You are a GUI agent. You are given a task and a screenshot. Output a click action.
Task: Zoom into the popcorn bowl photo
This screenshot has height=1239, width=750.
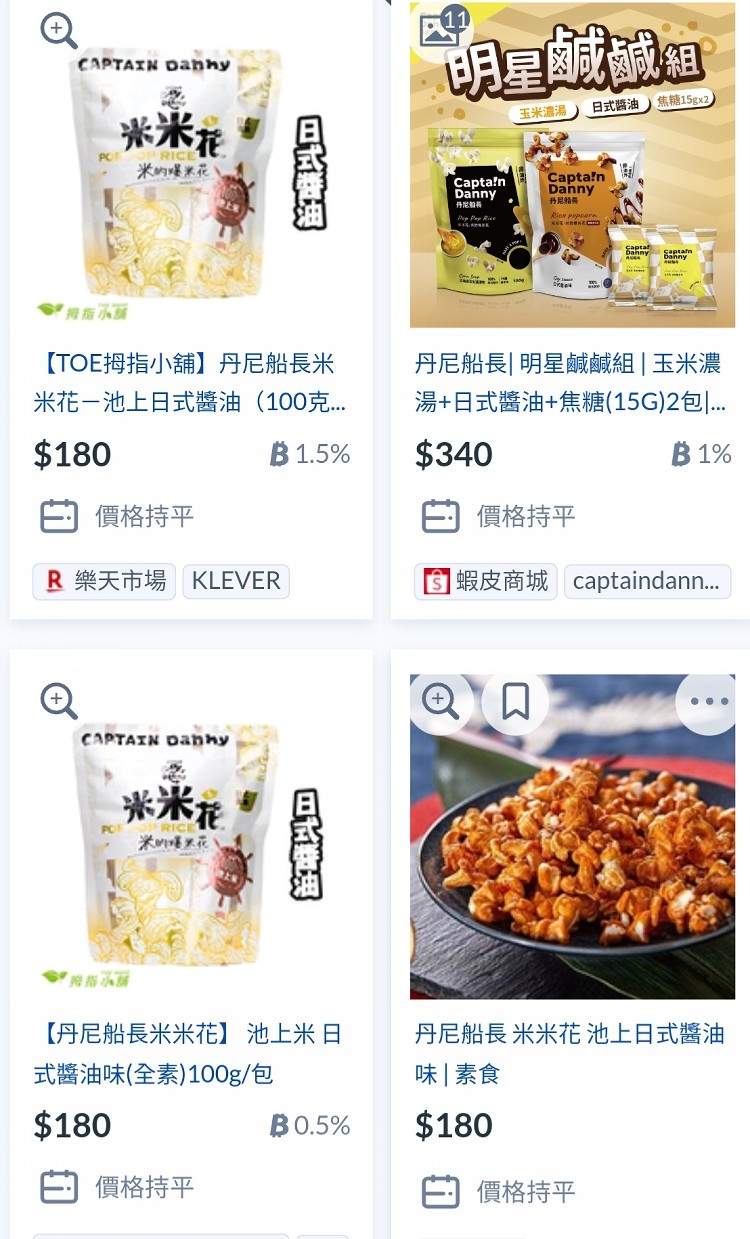coord(441,701)
